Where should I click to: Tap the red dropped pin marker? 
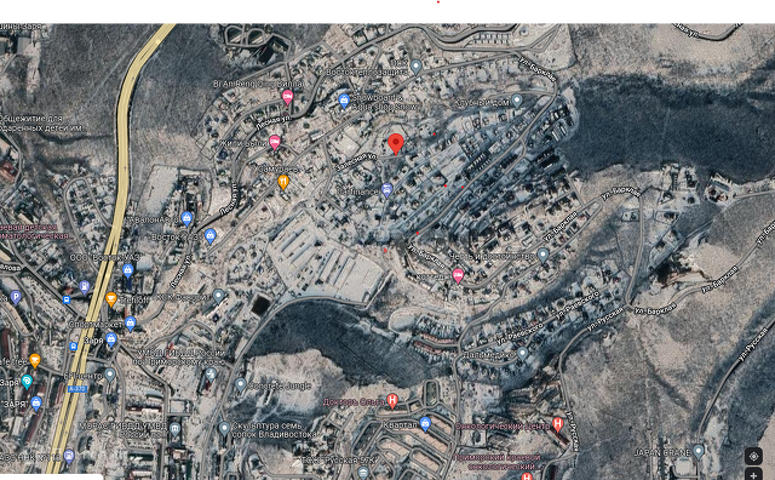(396, 144)
